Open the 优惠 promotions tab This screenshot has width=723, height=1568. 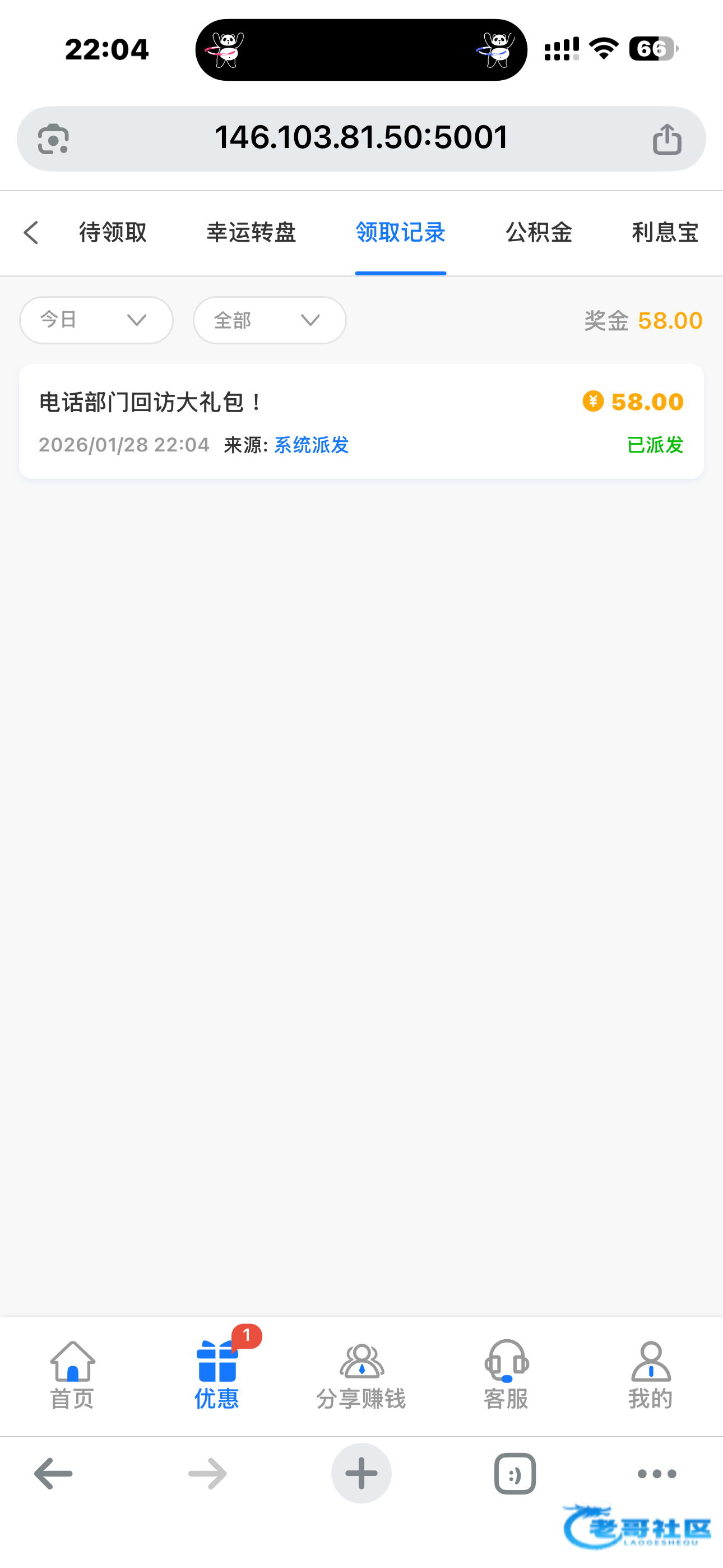pos(217,1375)
